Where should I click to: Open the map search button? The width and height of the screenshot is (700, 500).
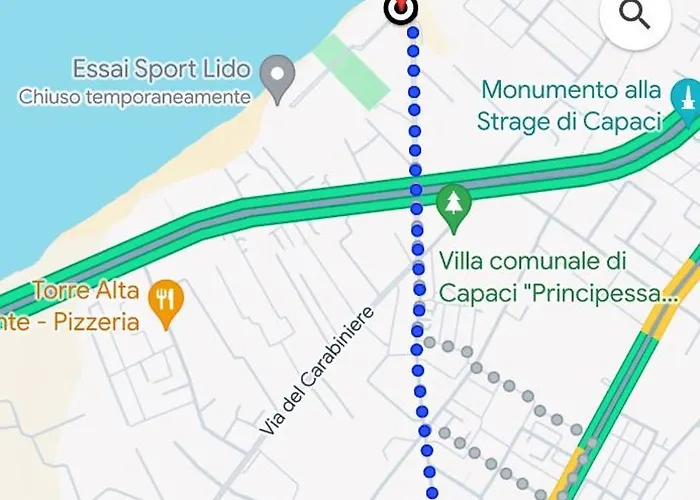coord(636,16)
